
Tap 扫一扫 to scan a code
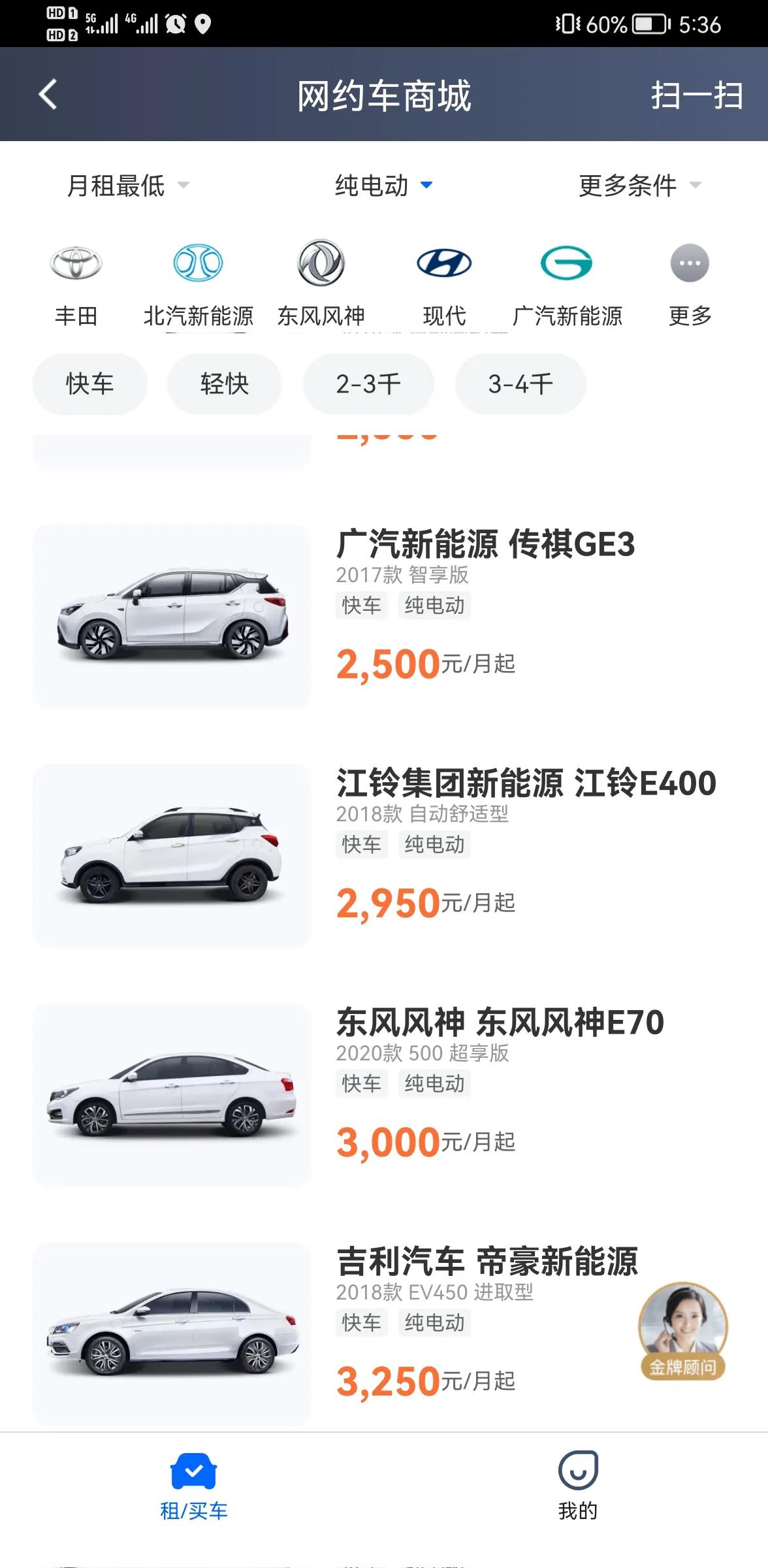pyautogui.click(x=696, y=96)
